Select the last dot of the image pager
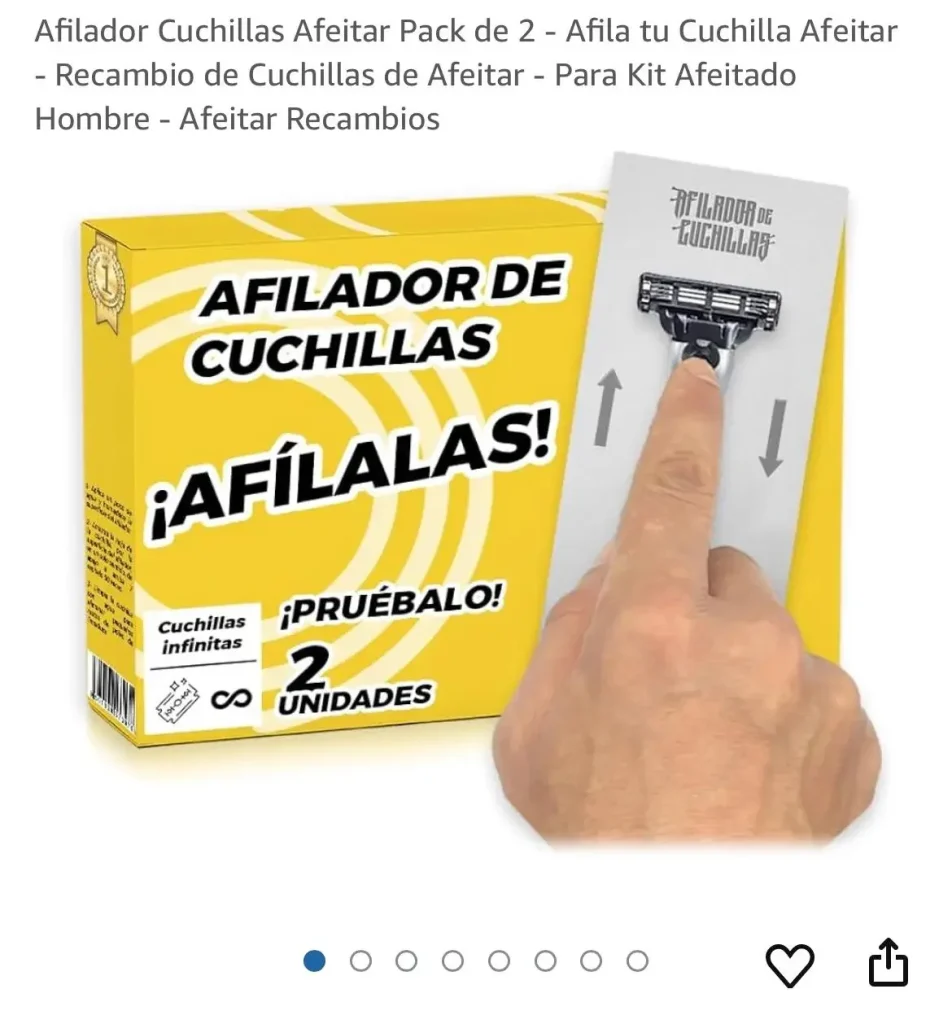 tap(637, 962)
